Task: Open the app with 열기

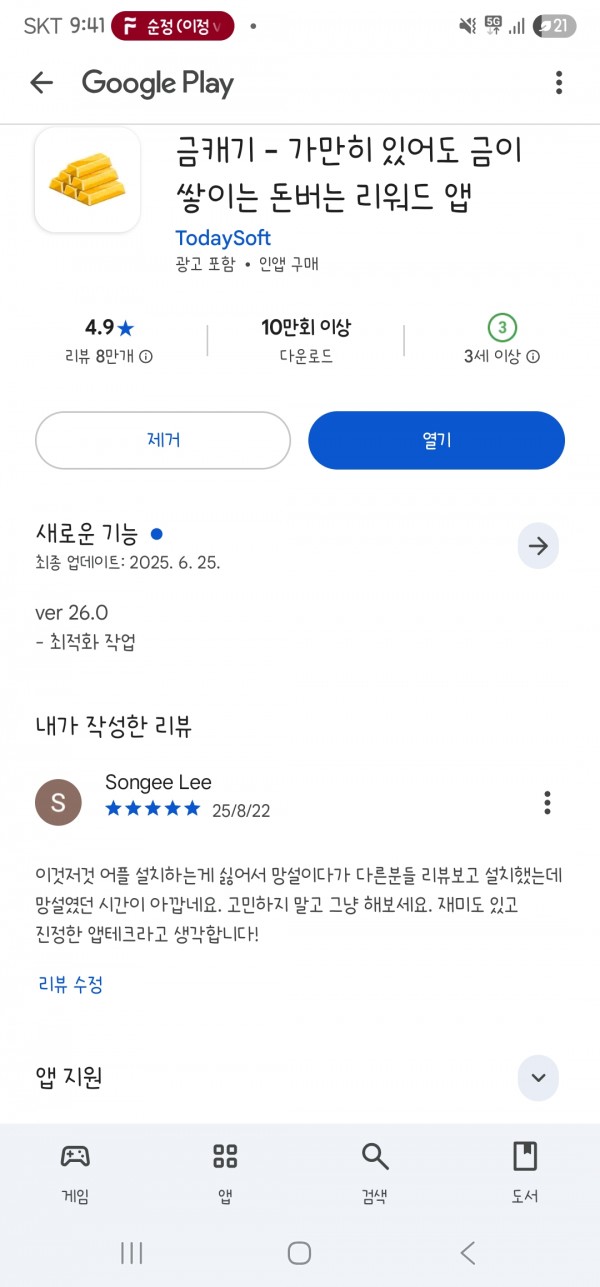Action: 436,440
